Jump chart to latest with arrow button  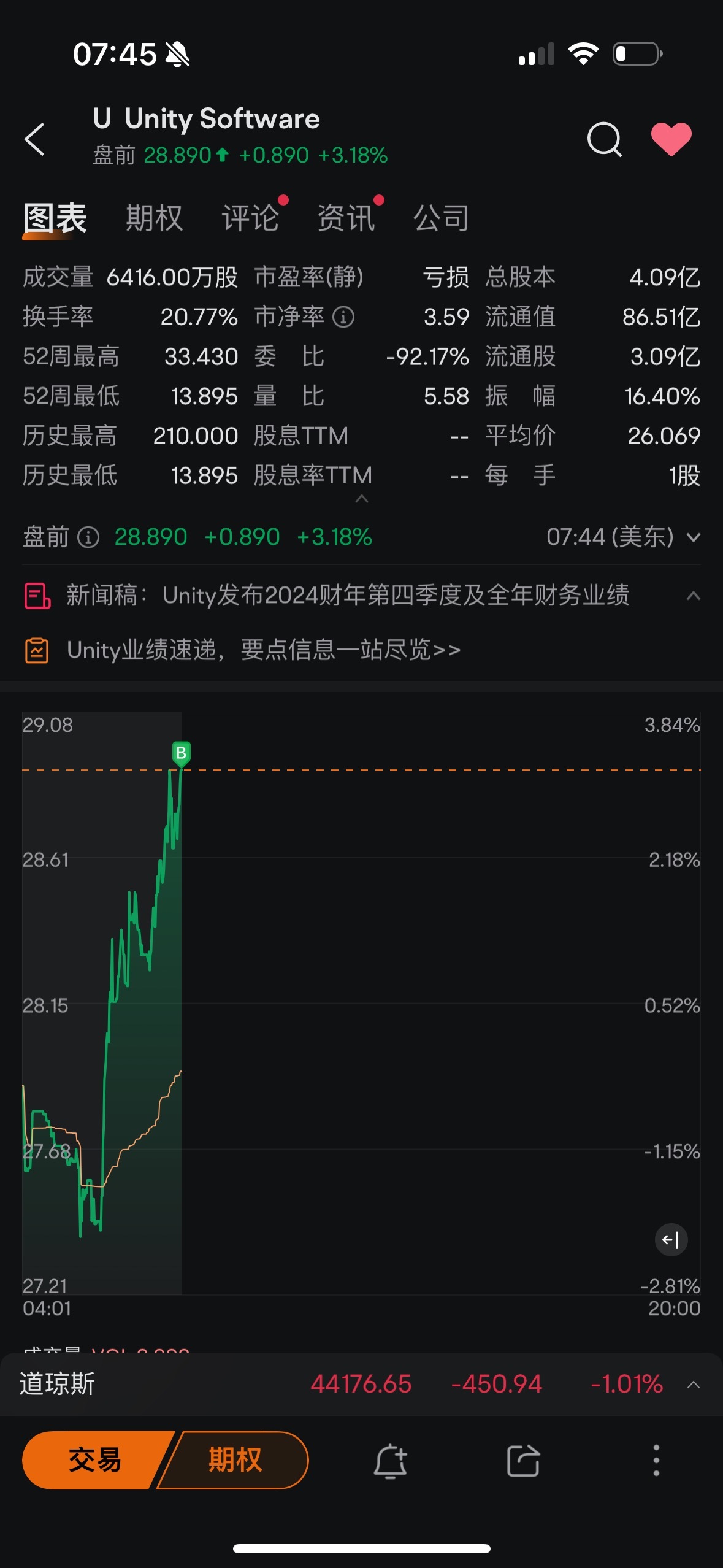point(671,1240)
